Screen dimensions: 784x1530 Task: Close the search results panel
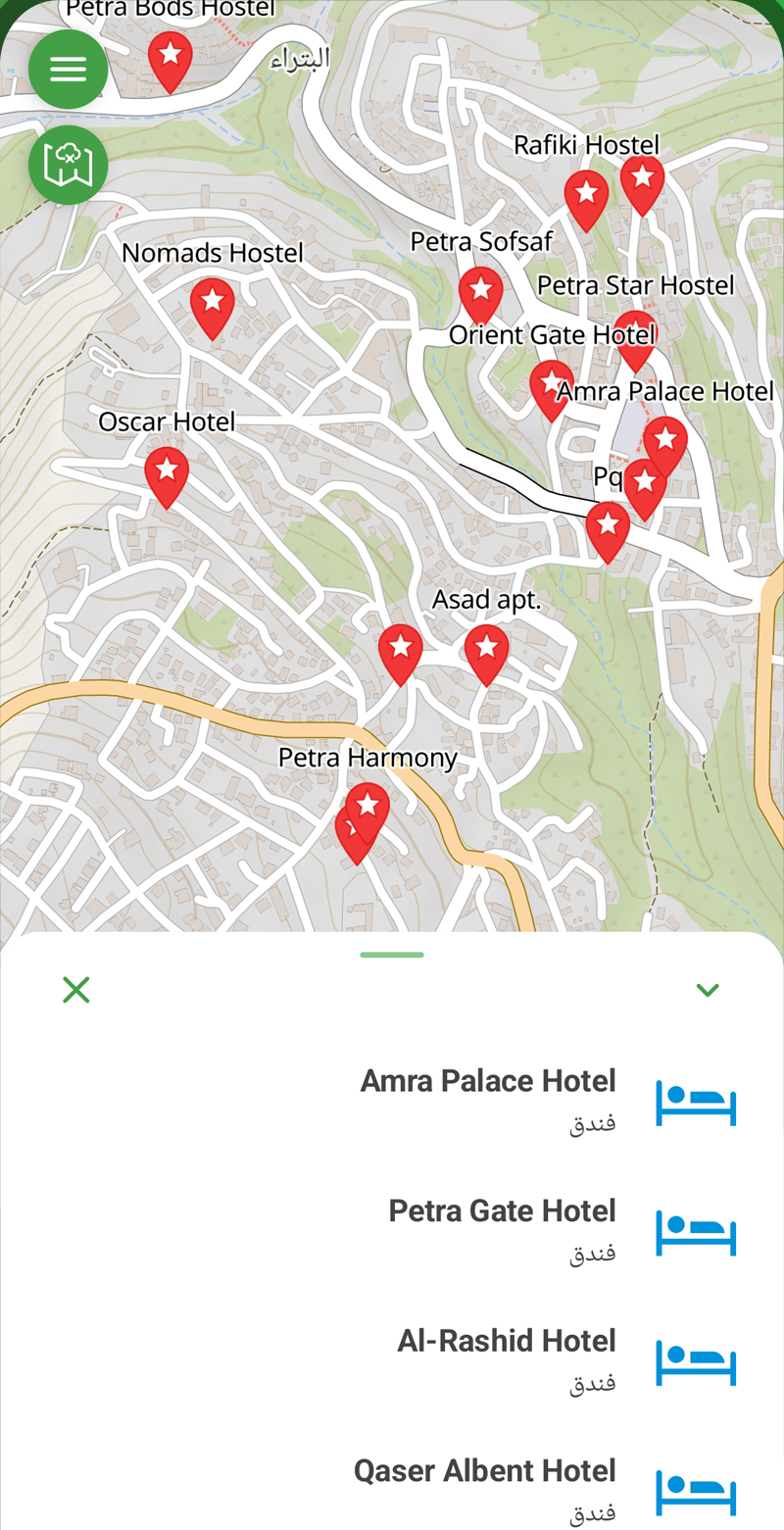point(75,990)
